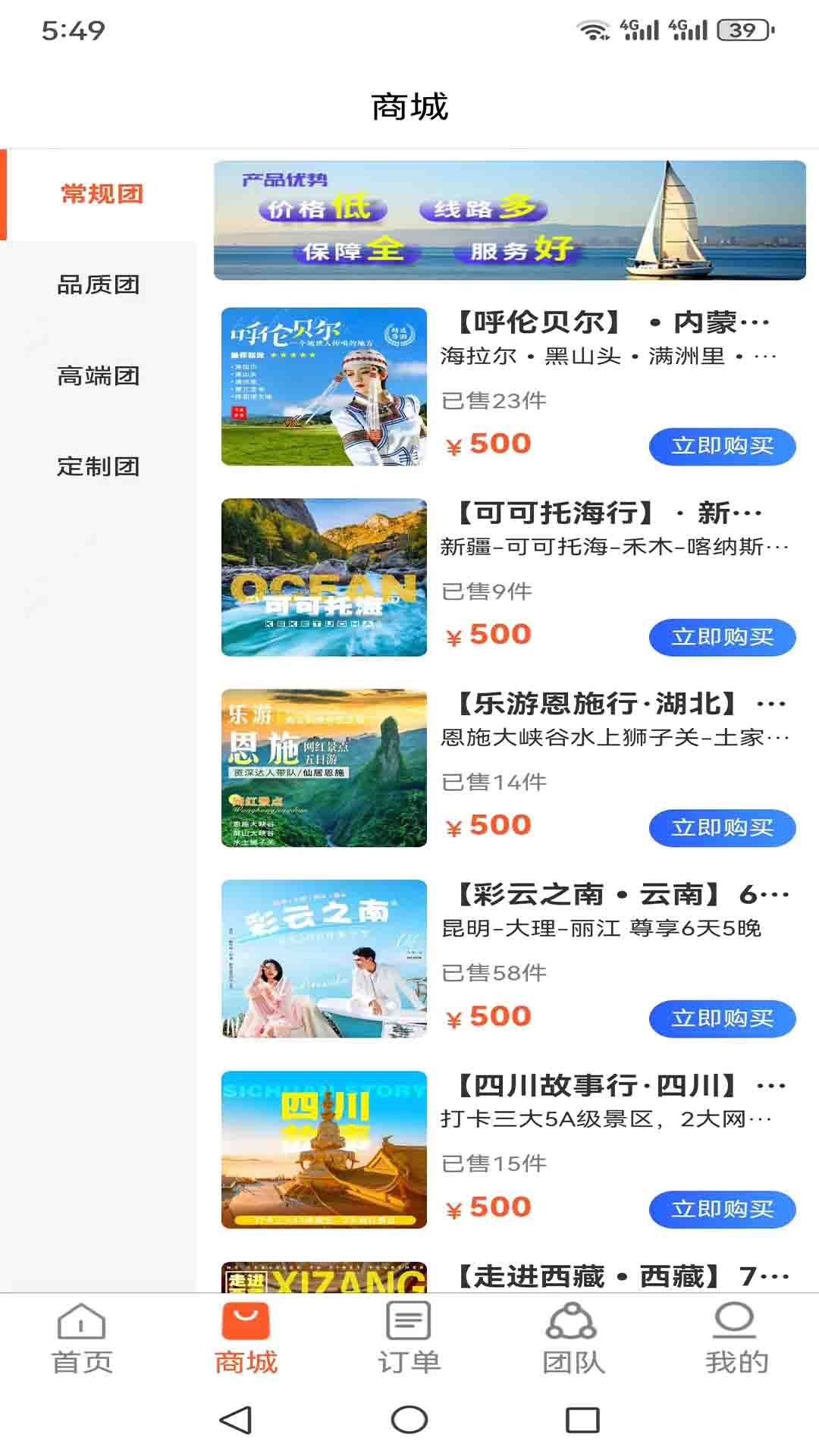Switch to the 高端团 category

pyautogui.click(x=99, y=376)
